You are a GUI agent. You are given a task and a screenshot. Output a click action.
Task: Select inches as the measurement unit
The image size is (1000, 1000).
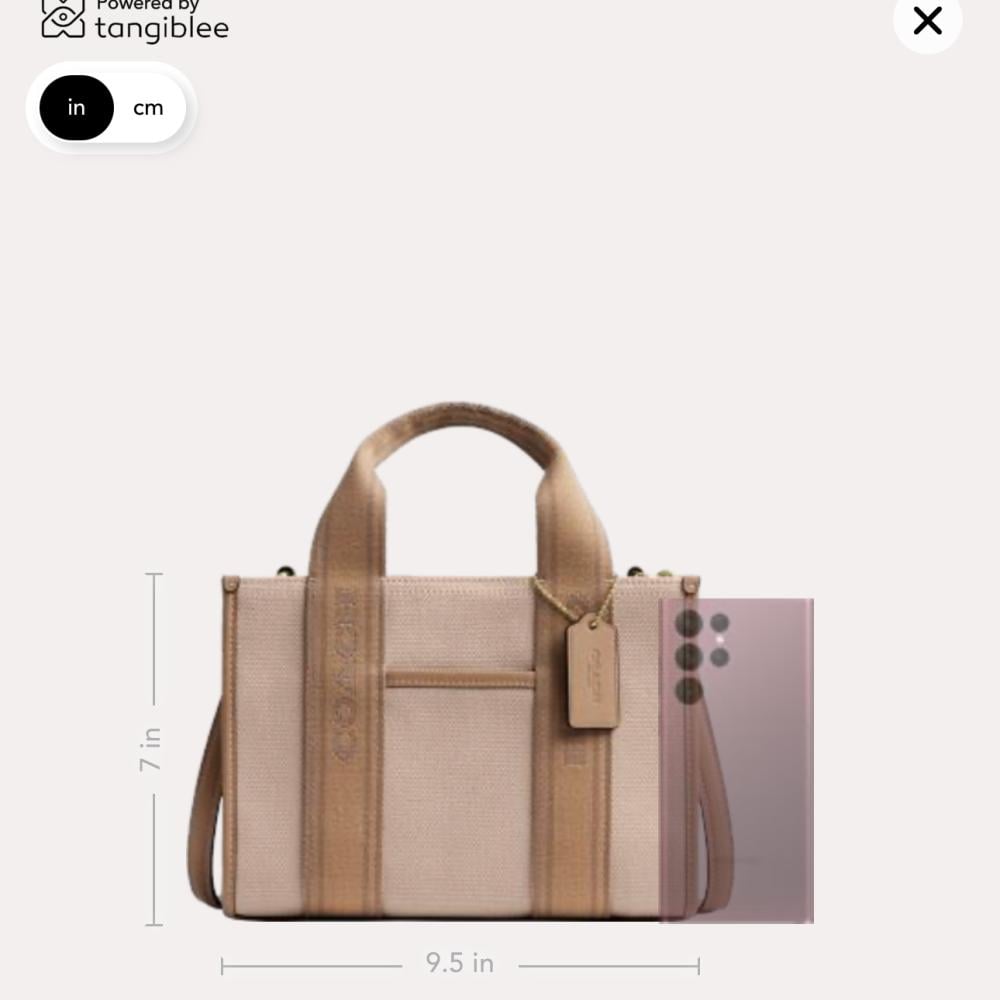coord(77,108)
